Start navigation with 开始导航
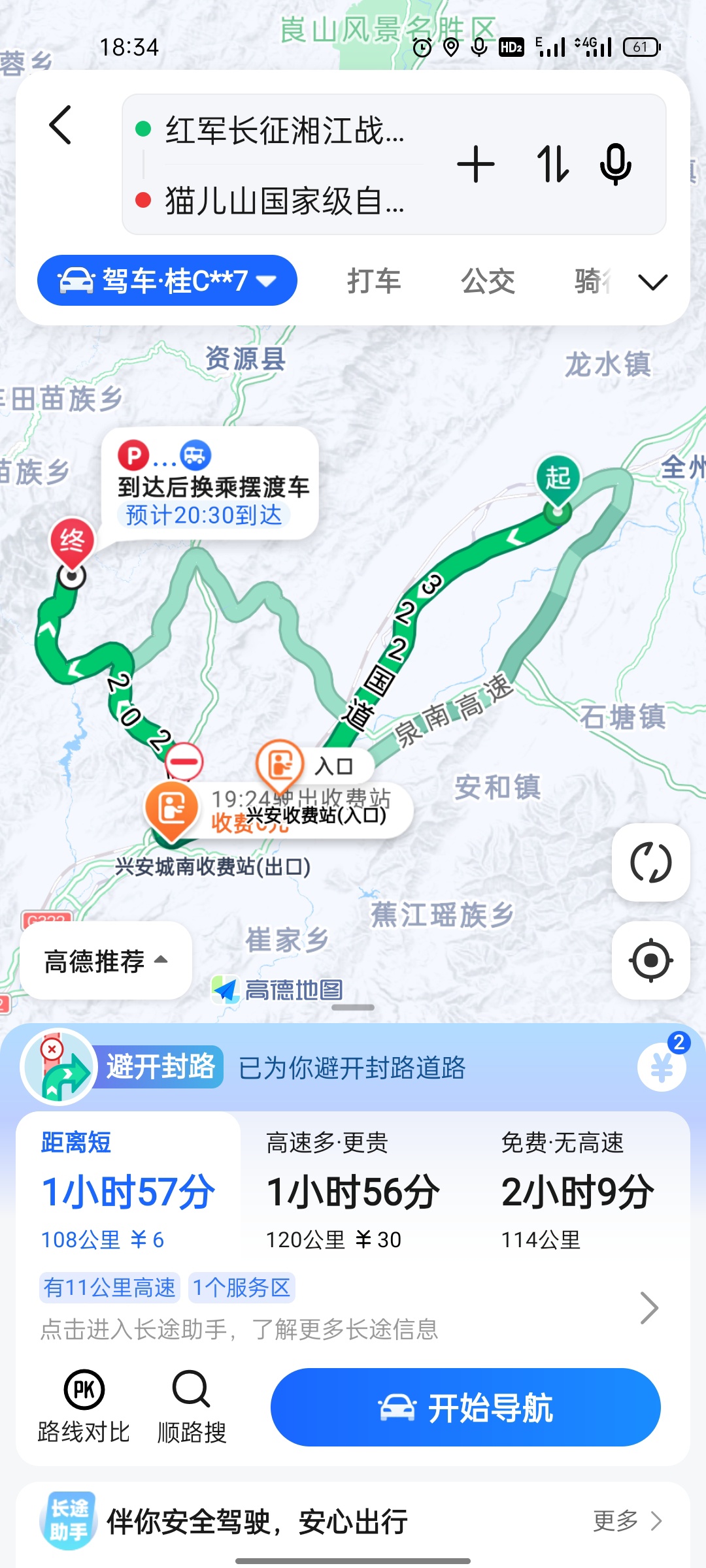 pyautogui.click(x=465, y=1407)
